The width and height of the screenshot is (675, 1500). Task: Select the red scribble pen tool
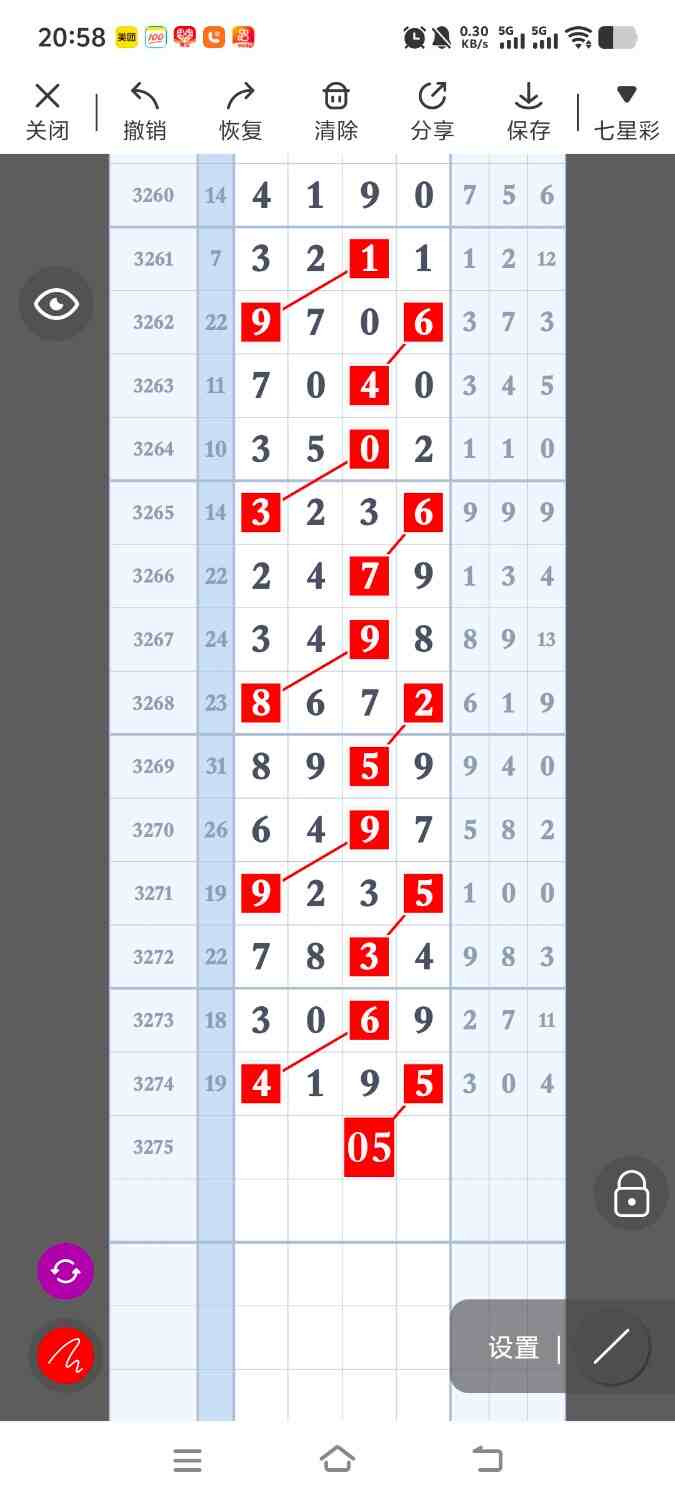click(x=65, y=1356)
